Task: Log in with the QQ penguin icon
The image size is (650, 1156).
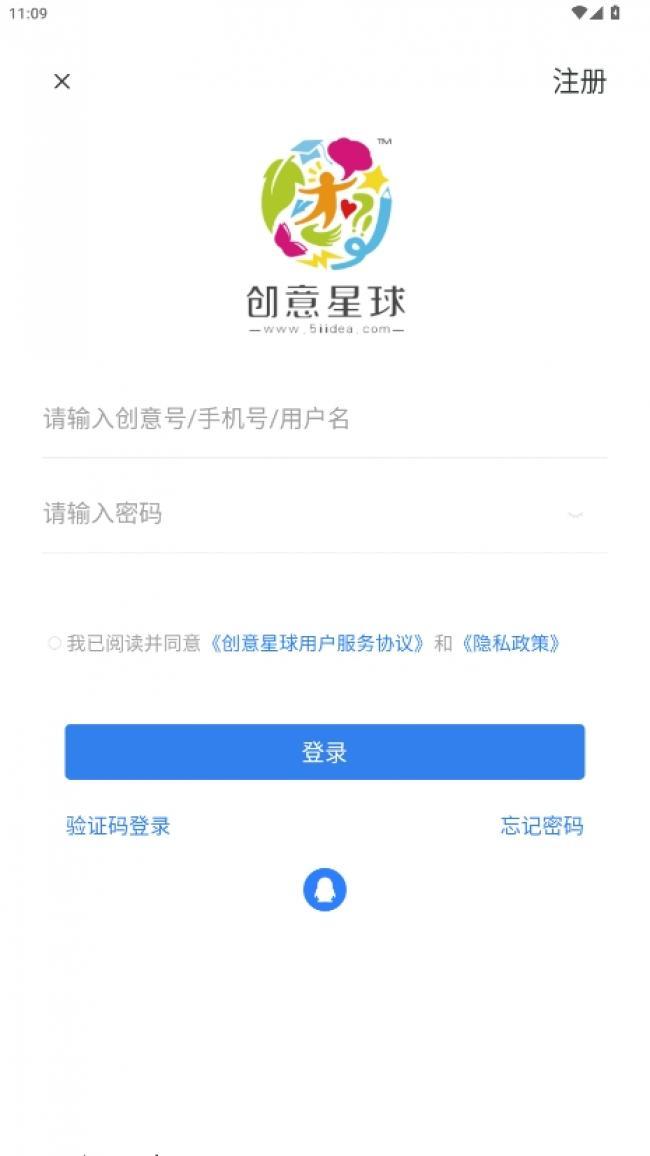Action: click(325, 890)
